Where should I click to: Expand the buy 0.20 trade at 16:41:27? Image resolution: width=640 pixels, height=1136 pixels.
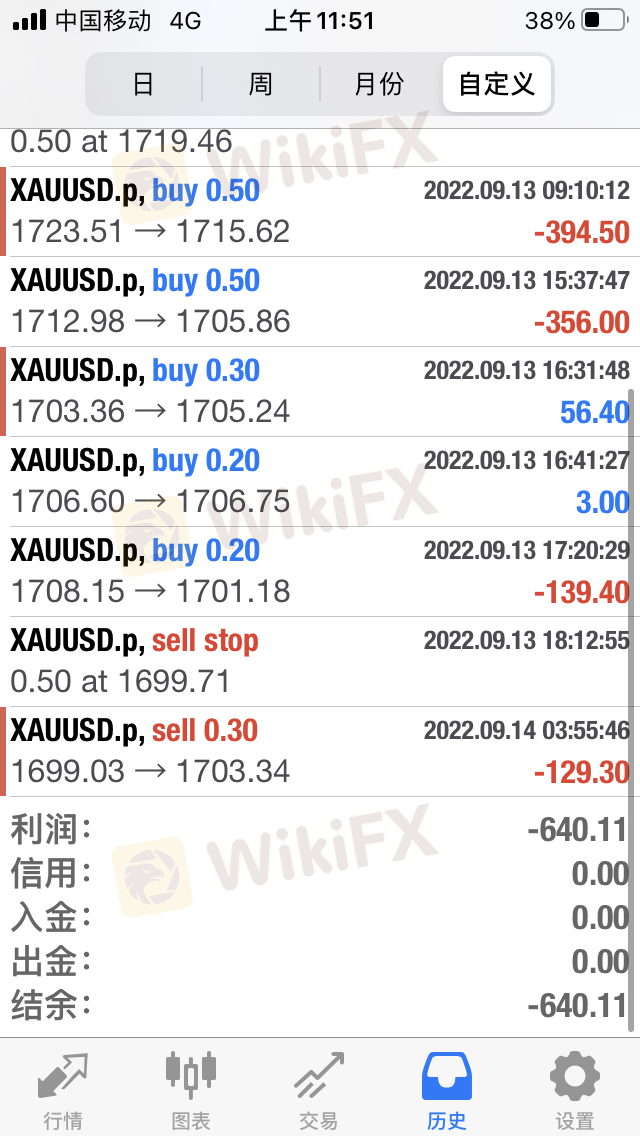[x=320, y=482]
